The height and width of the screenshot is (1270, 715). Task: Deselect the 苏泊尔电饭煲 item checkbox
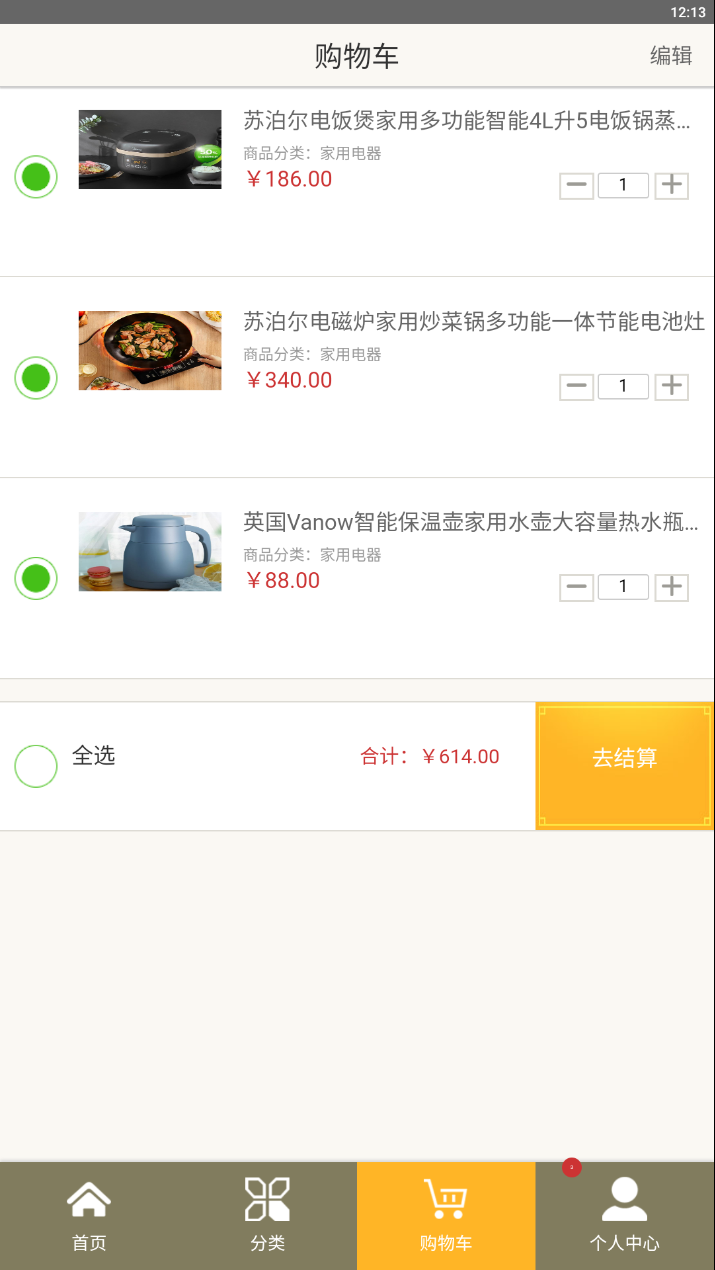[x=36, y=178]
